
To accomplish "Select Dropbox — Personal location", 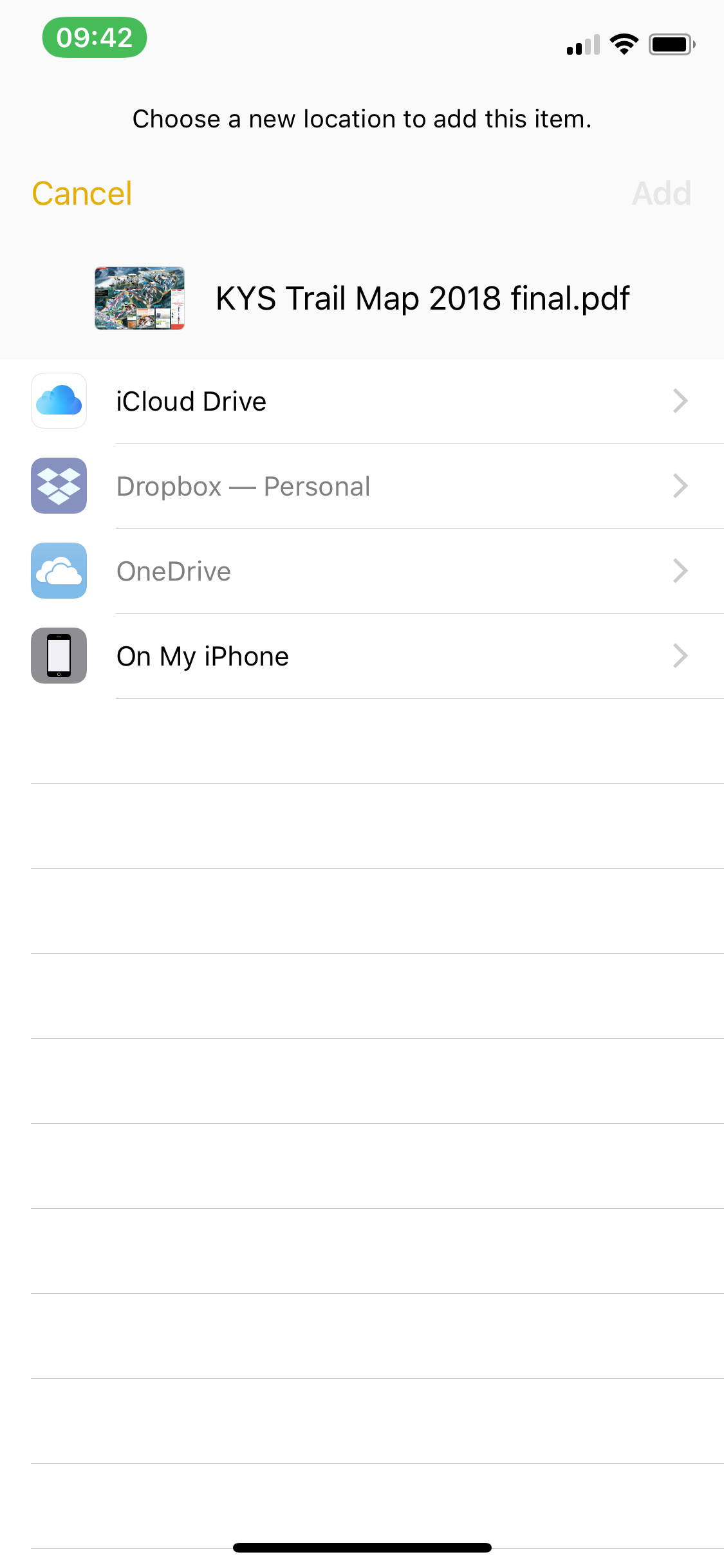I will [360, 487].
